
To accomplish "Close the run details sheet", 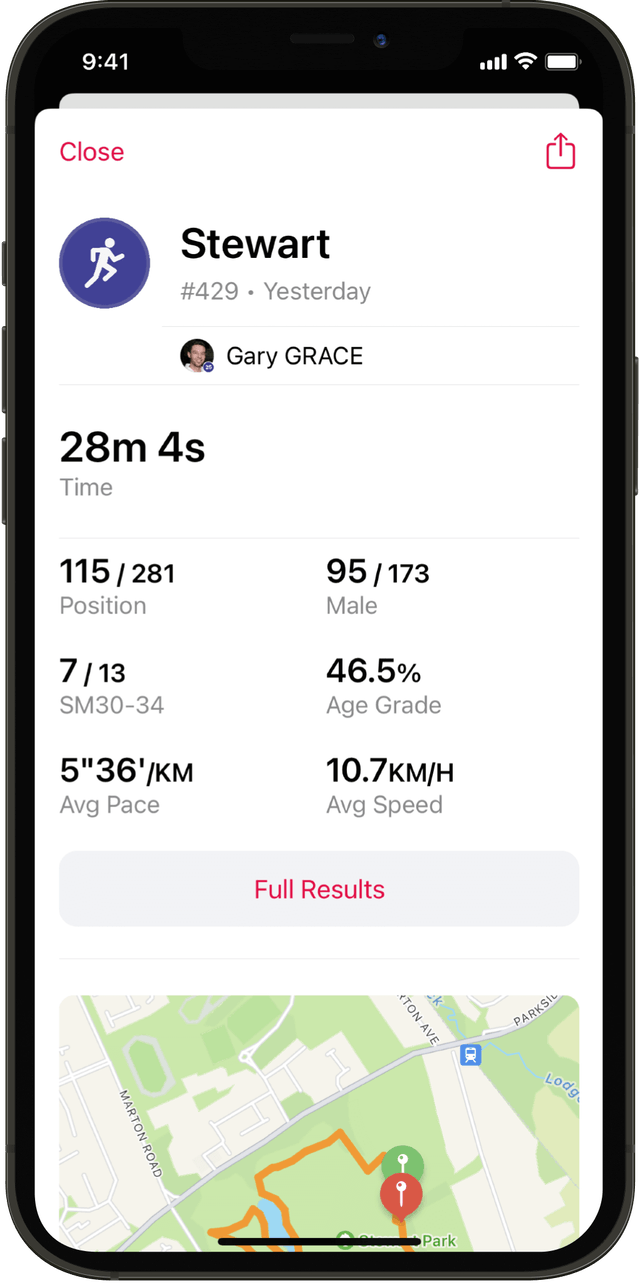I will tap(92, 152).
